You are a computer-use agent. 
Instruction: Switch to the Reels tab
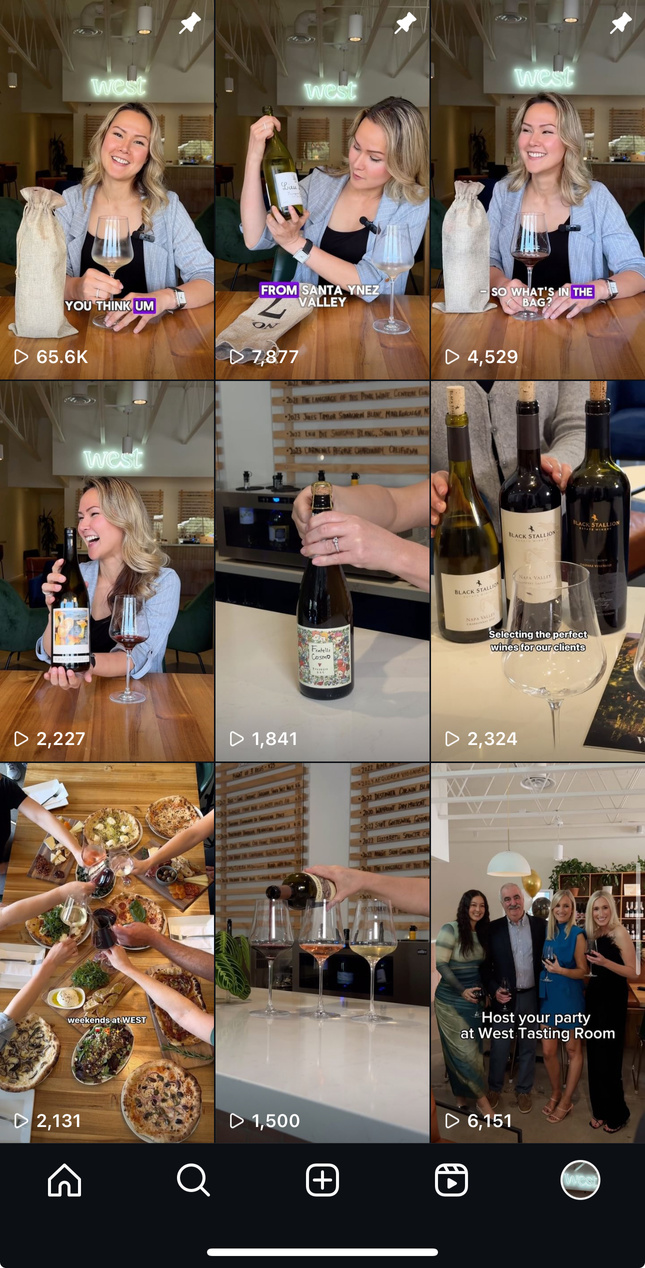click(451, 1181)
